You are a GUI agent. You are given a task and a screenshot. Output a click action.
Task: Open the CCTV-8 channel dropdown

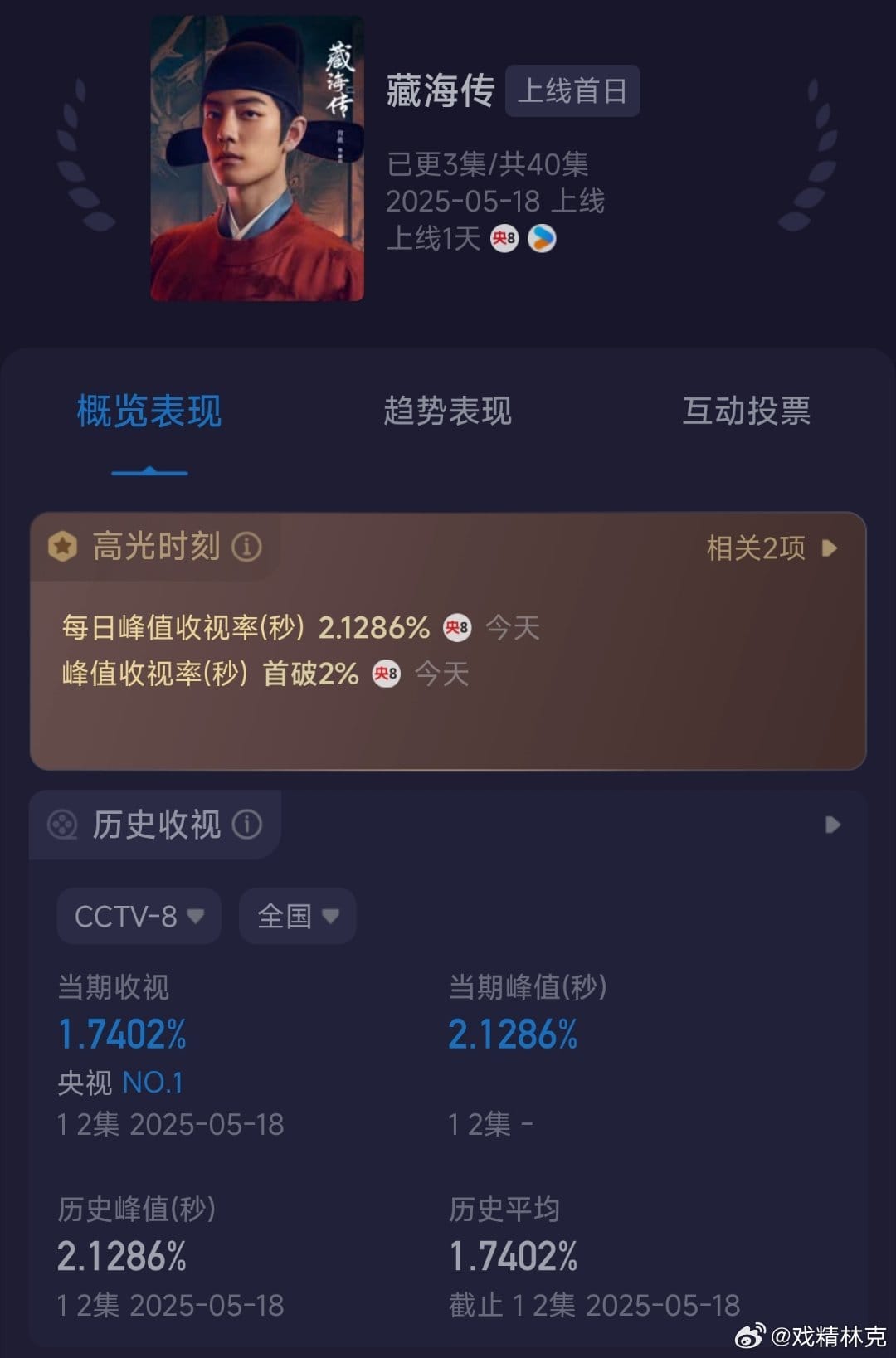tap(139, 916)
